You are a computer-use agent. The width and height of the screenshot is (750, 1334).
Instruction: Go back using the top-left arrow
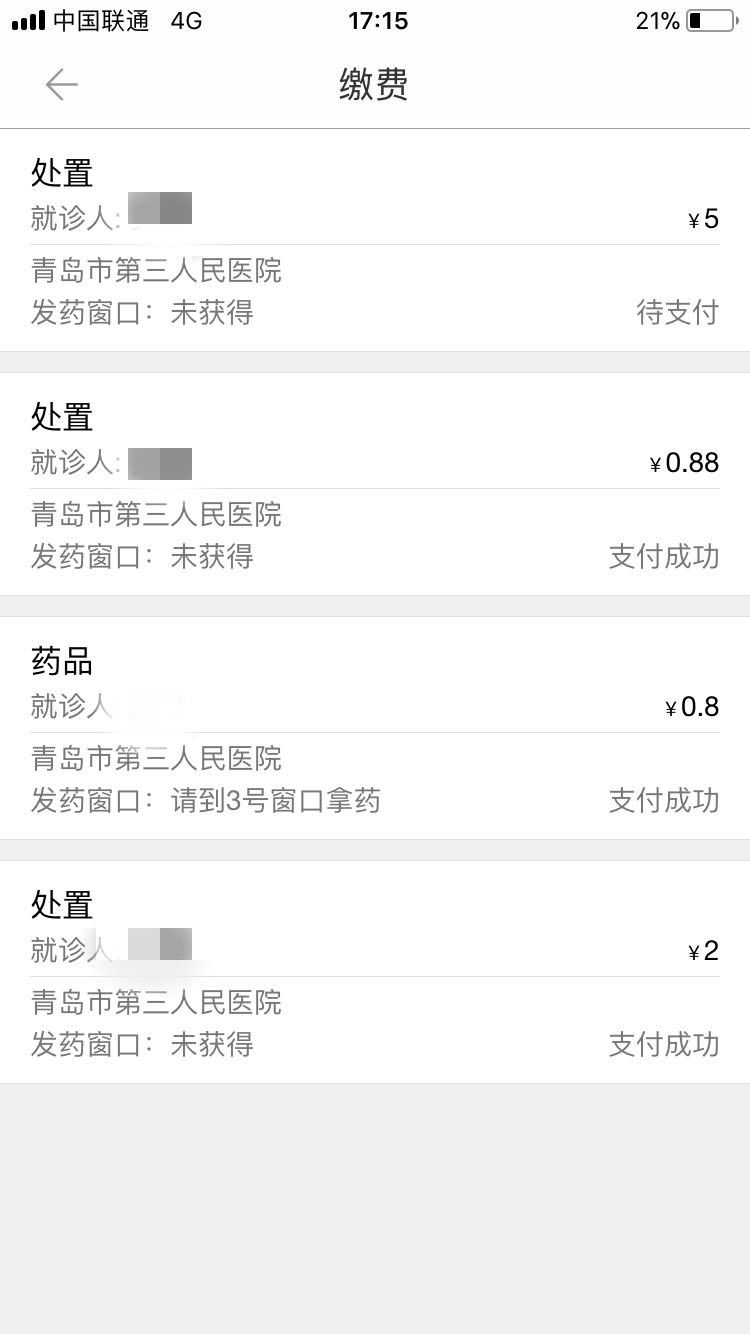pyautogui.click(x=61, y=85)
